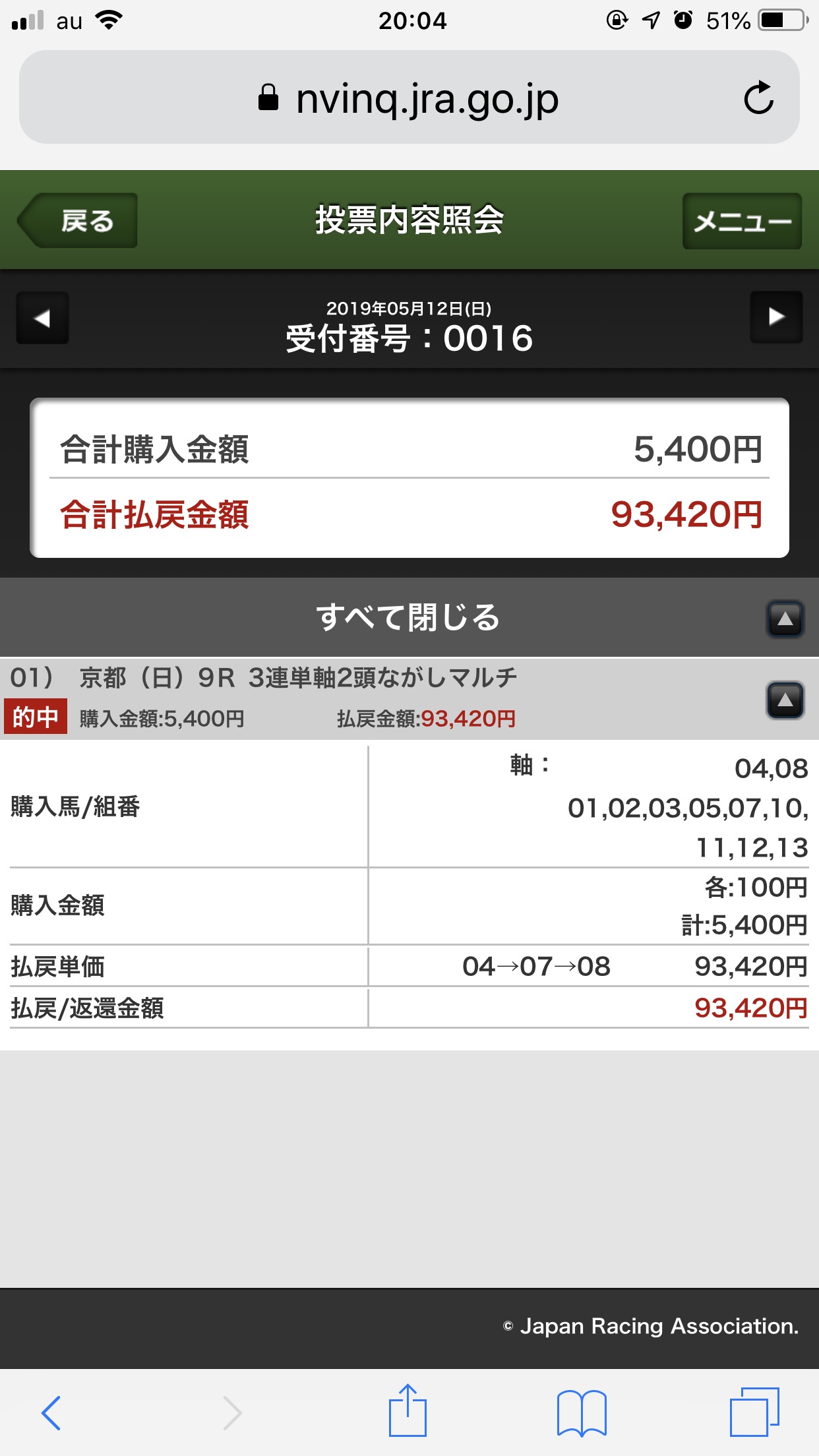Reload the page in the address bar
Screen dimensions: 819x1456
[x=758, y=98]
